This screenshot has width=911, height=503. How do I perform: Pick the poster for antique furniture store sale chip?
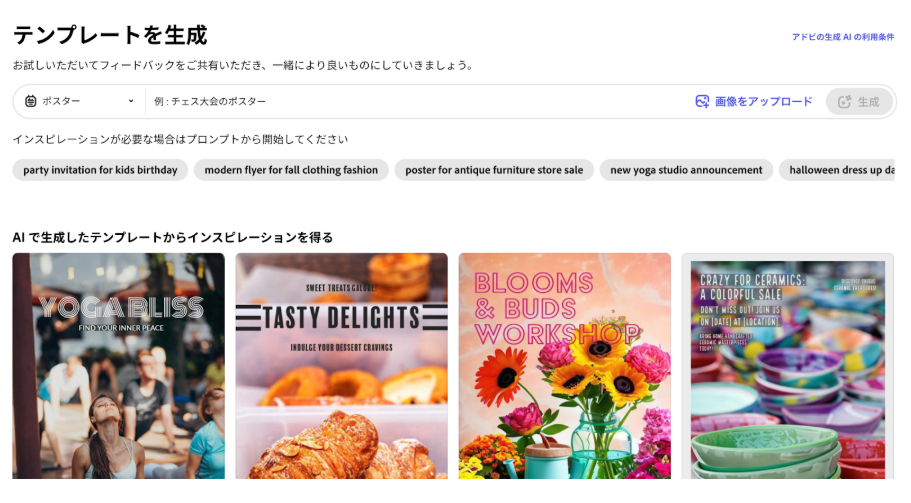[x=494, y=170]
